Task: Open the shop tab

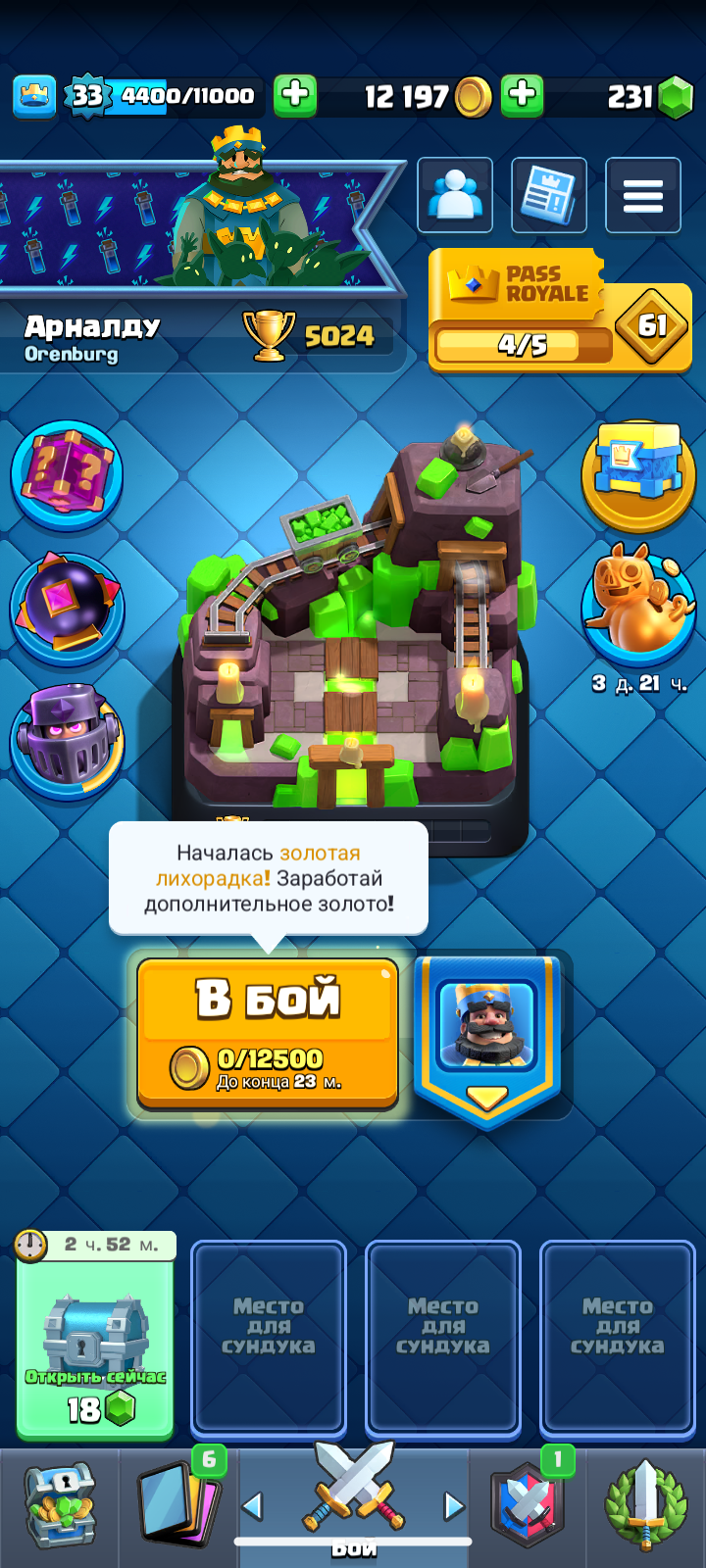Action: tap(59, 1505)
